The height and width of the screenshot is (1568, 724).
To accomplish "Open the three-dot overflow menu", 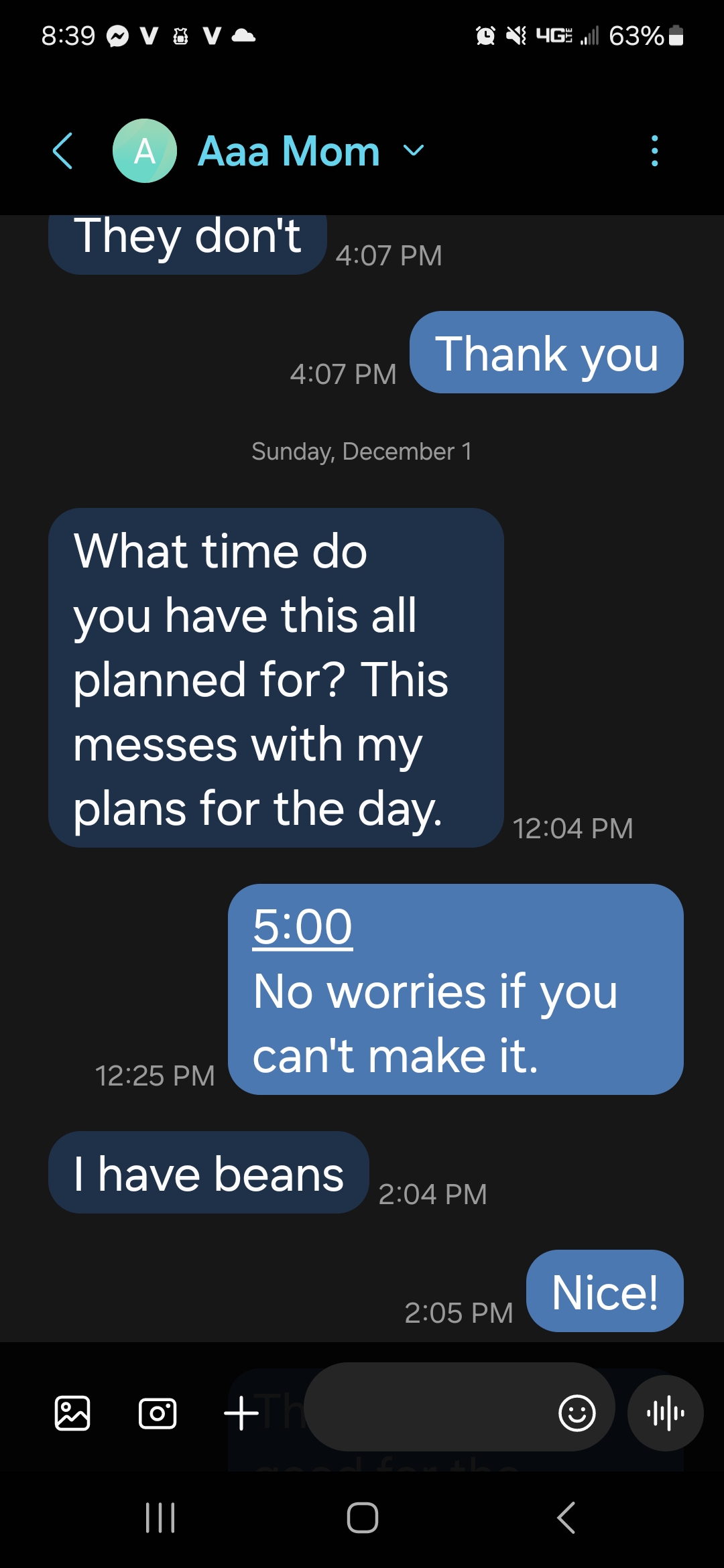I will [x=654, y=151].
